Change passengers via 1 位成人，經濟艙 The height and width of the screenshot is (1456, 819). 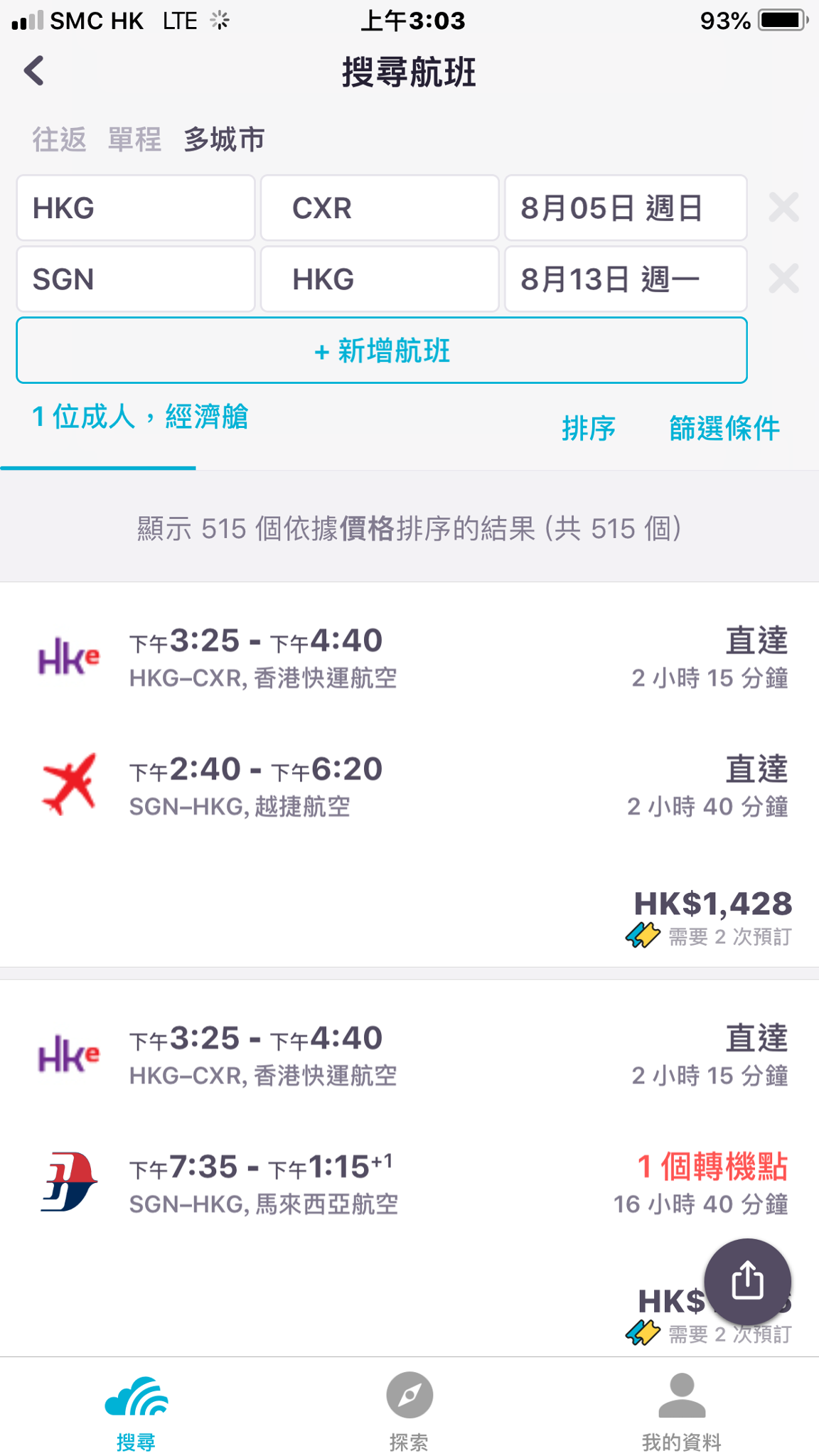[140, 417]
